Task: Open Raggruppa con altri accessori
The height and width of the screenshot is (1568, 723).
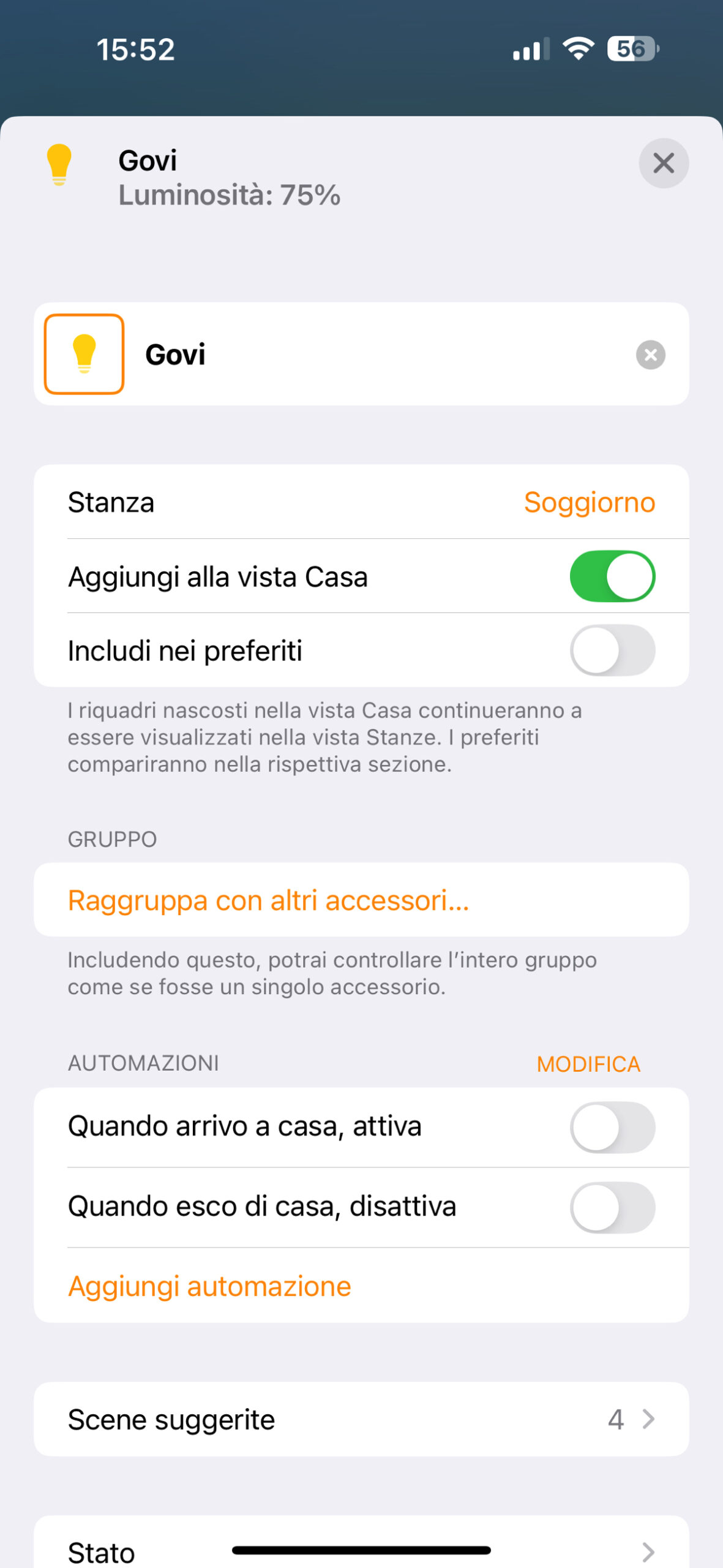Action: click(x=268, y=900)
